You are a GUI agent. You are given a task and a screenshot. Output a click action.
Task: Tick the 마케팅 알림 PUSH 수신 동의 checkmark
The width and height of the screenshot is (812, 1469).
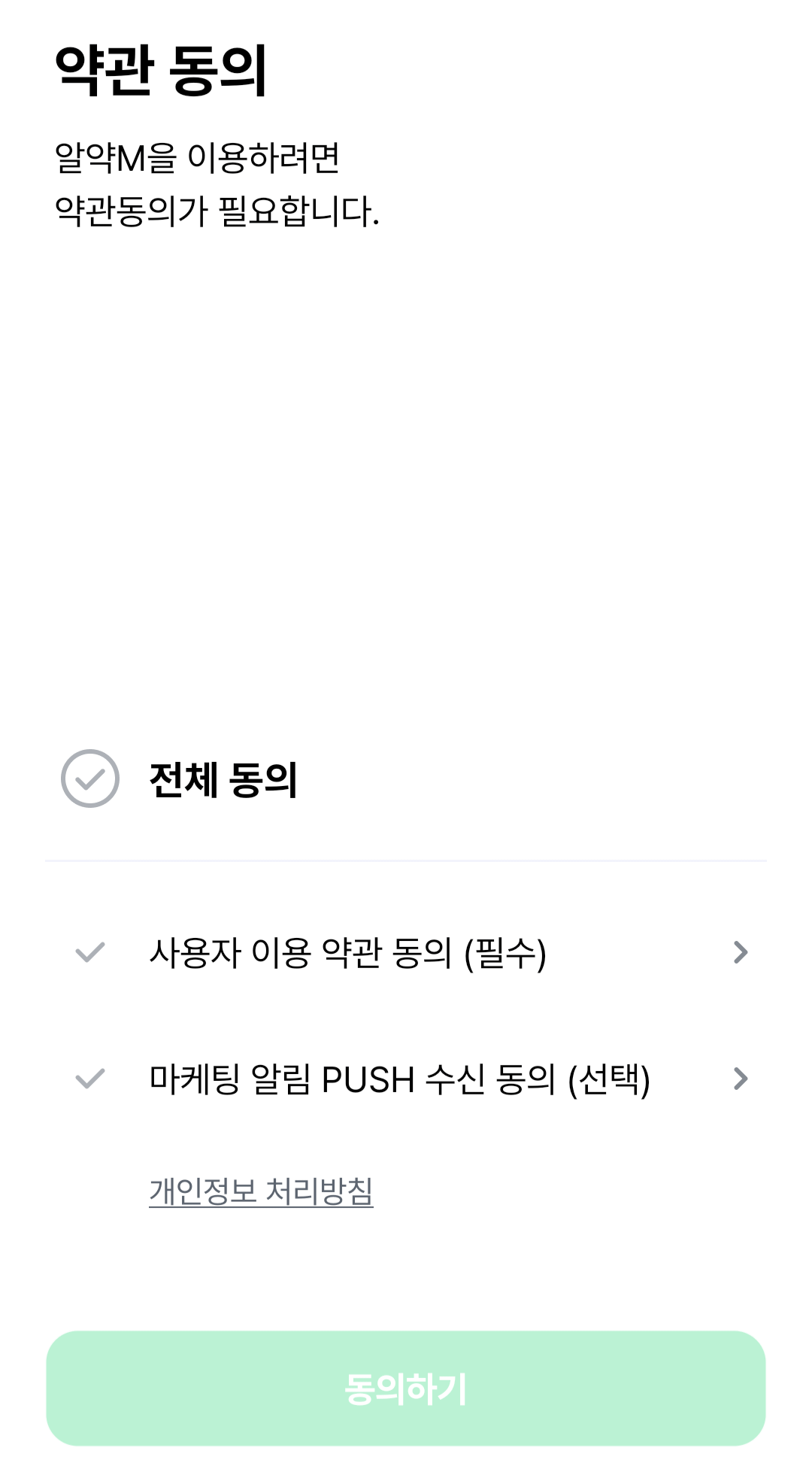tap(90, 1079)
